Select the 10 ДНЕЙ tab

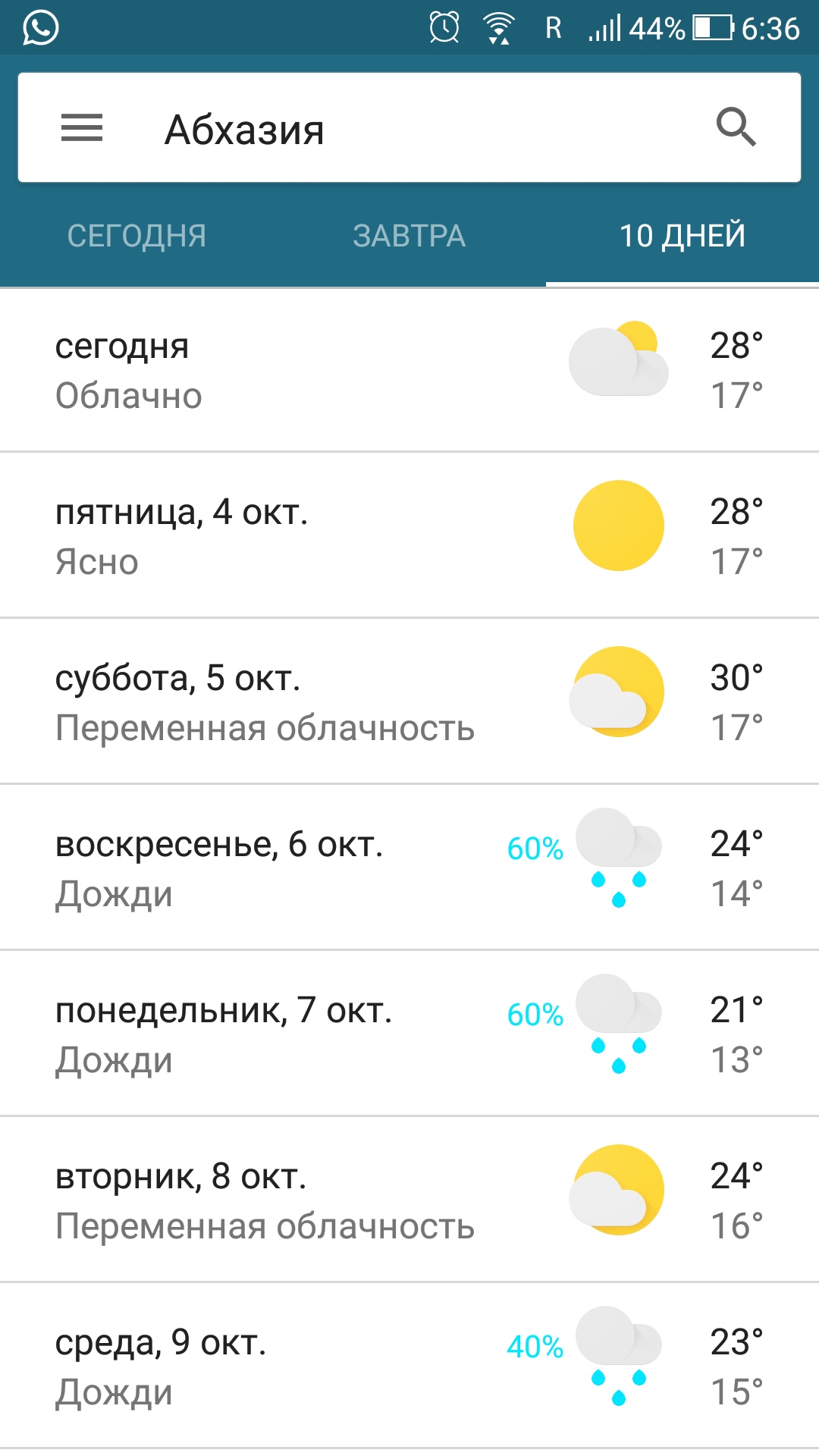pyautogui.click(x=682, y=236)
